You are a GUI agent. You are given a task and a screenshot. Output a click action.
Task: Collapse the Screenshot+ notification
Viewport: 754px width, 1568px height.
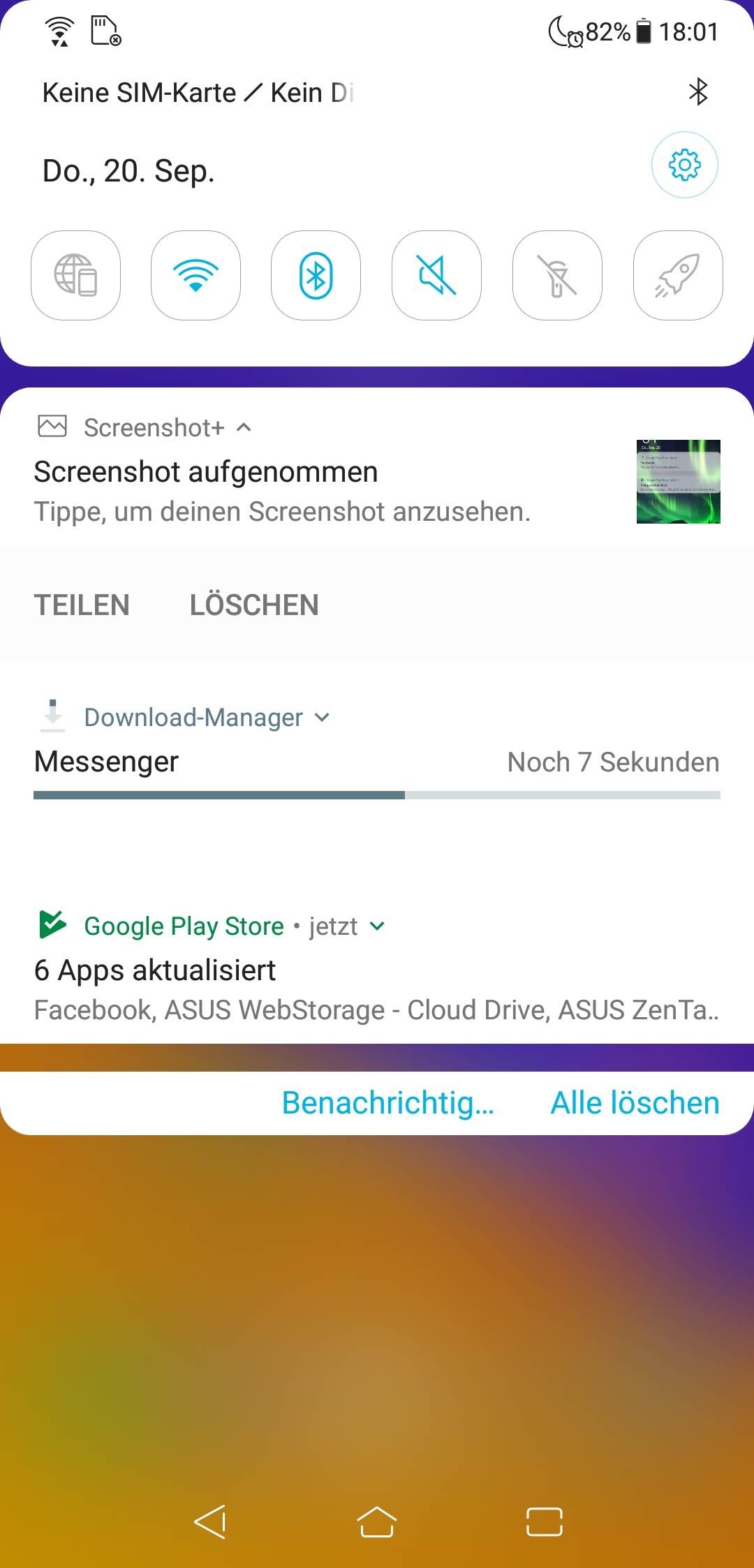point(244,427)
